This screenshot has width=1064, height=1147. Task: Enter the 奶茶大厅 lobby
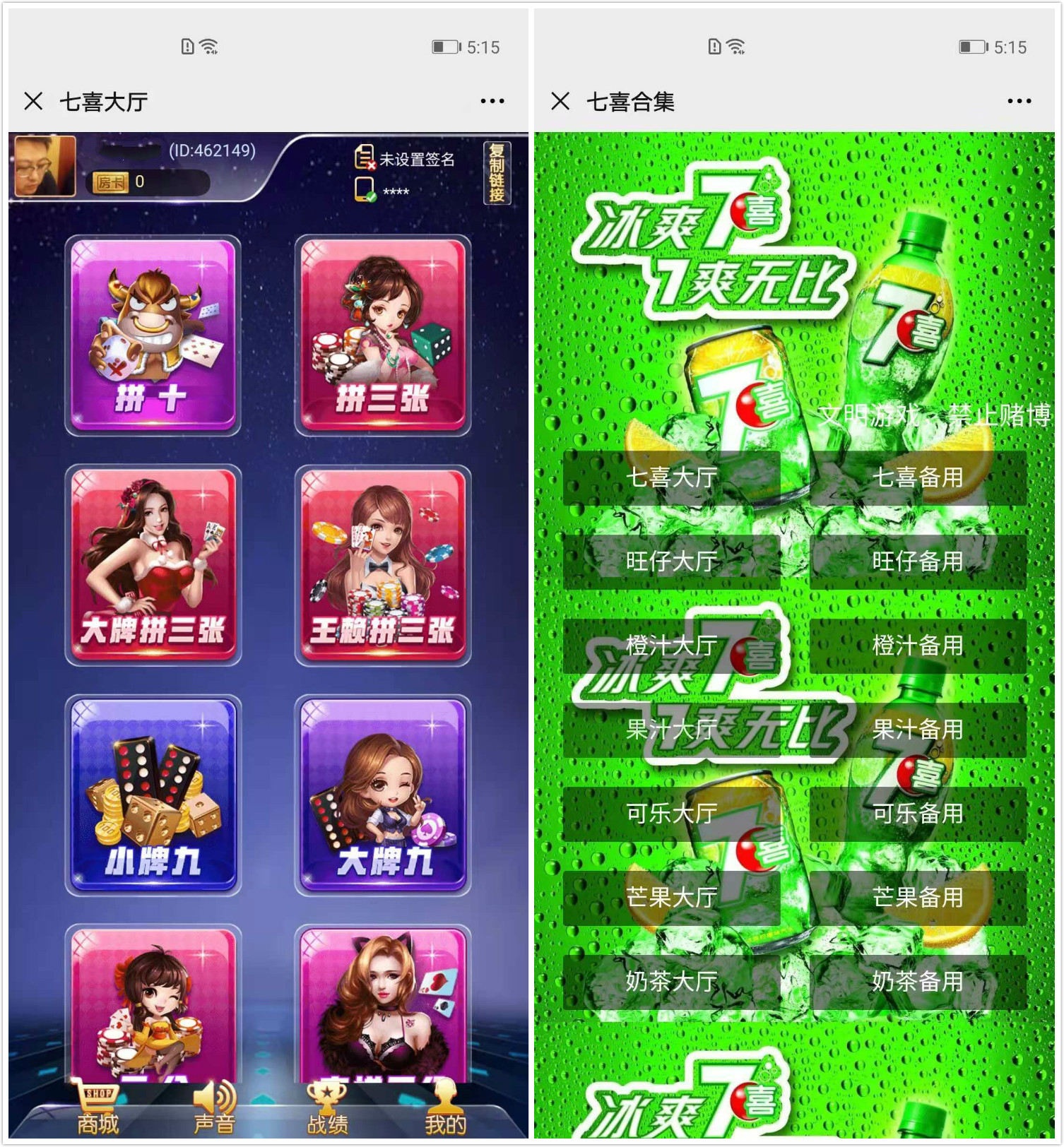point(671,982)
